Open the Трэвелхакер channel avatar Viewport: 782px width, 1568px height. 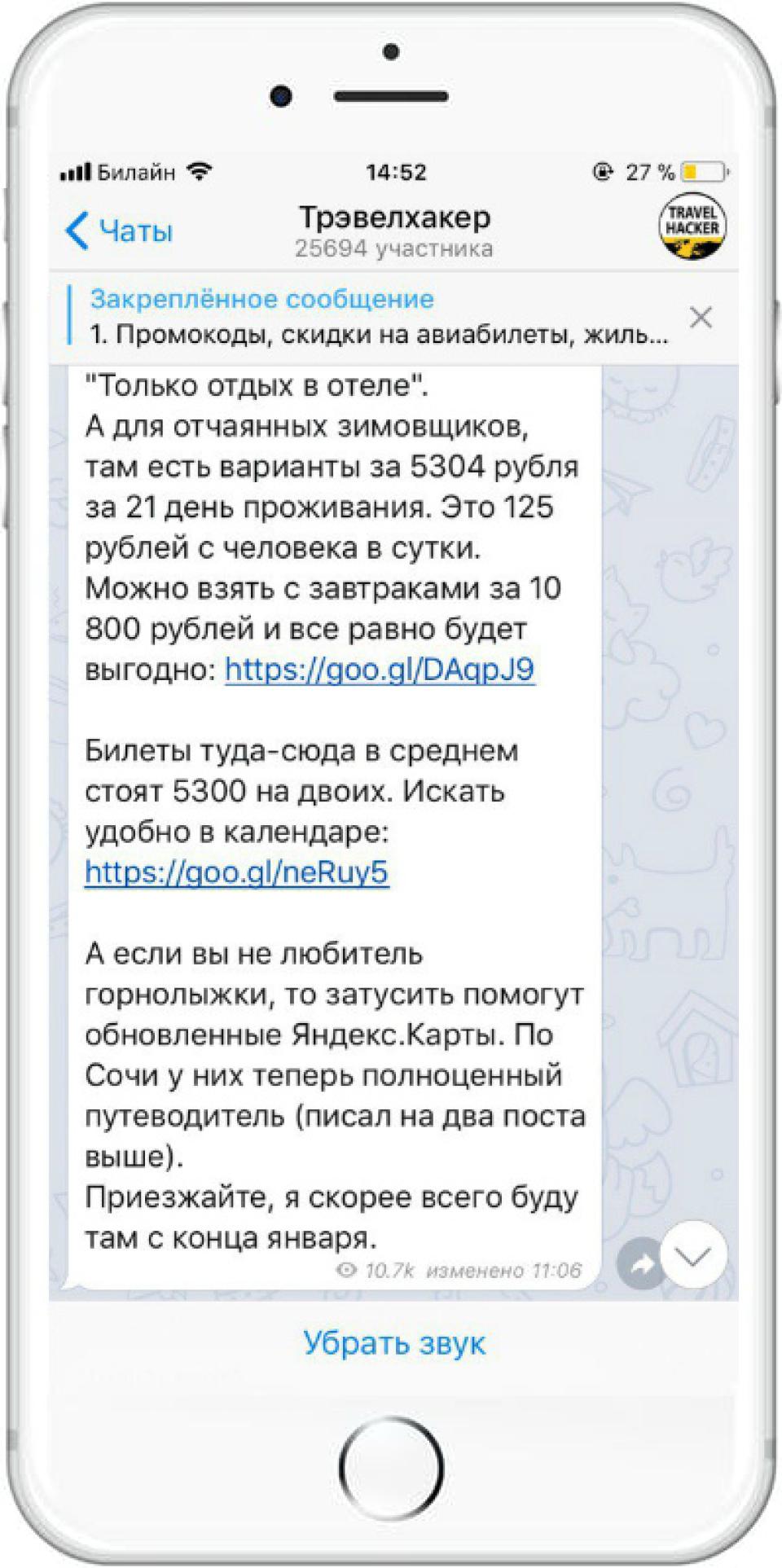pyautogui.click(x=692, y=227)
